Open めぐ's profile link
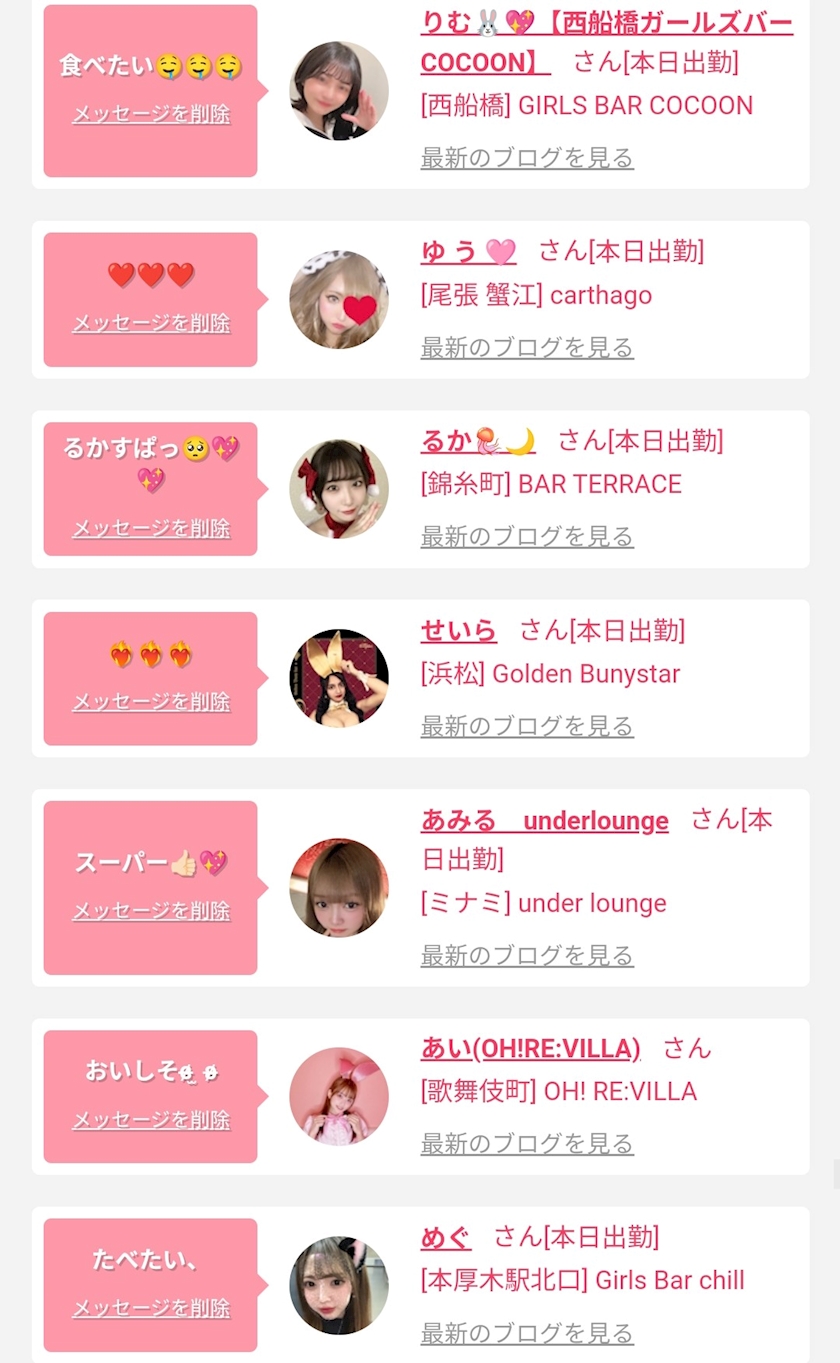This screenshot has width=840, height=1363. 446,1237
